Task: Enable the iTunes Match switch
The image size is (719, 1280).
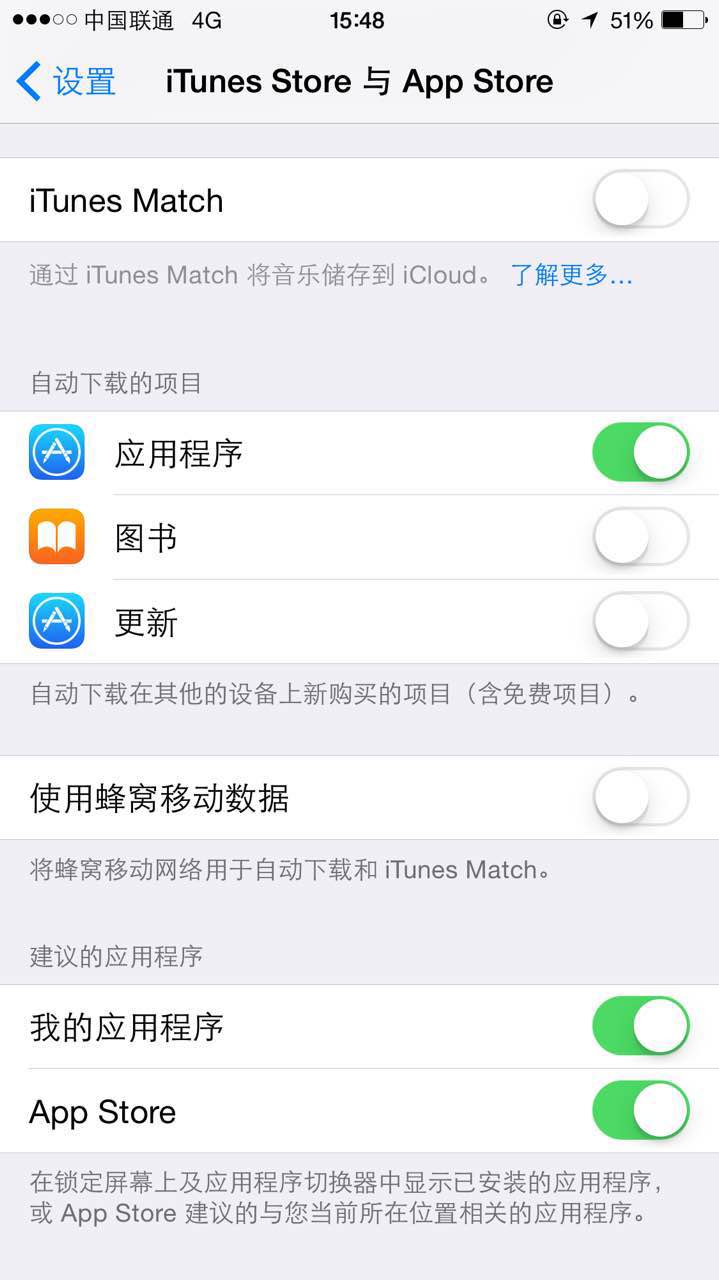Action: 641,199
